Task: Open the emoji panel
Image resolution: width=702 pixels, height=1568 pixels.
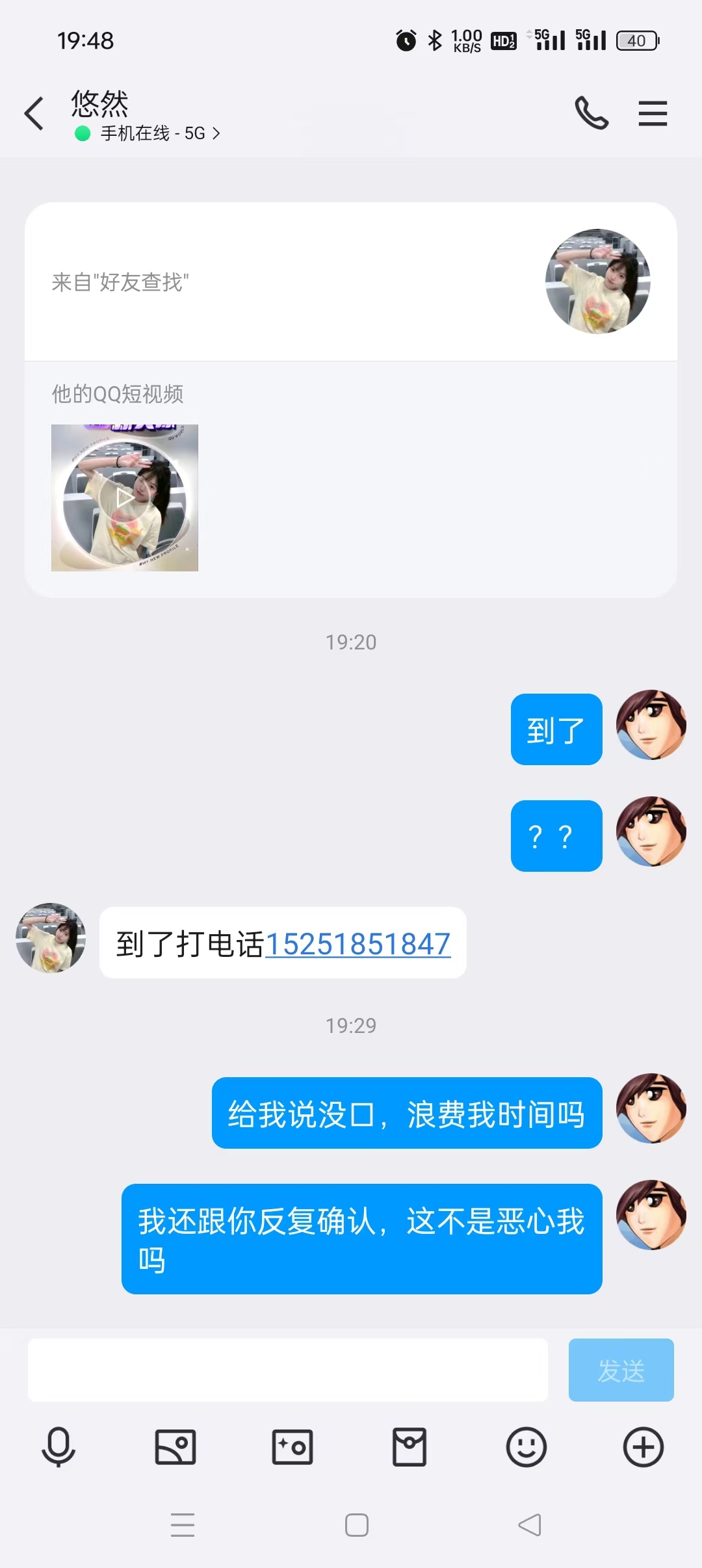Action: pyautogui.click(x=526, y=1447)
